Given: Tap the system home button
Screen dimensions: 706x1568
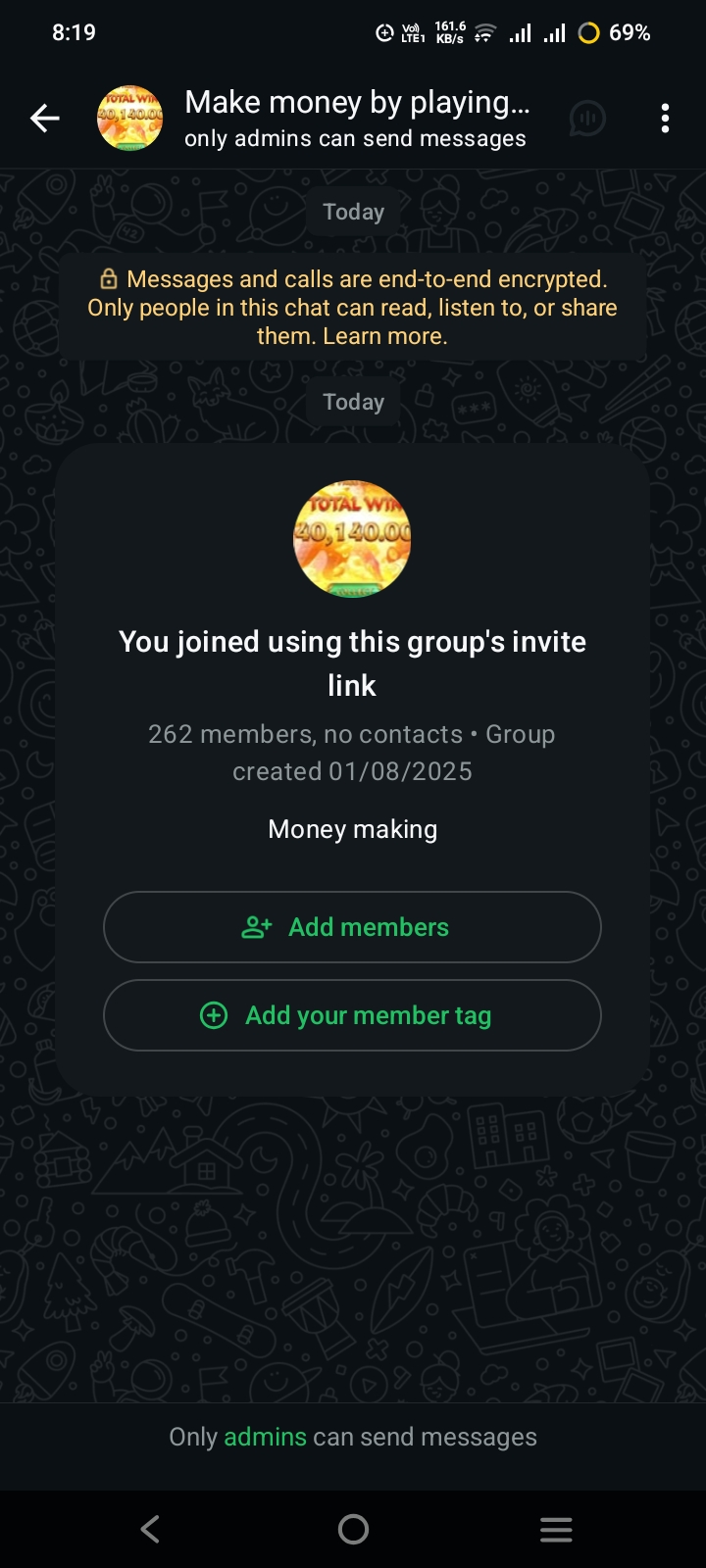Looking at the screenshot, I should 353,1529.
